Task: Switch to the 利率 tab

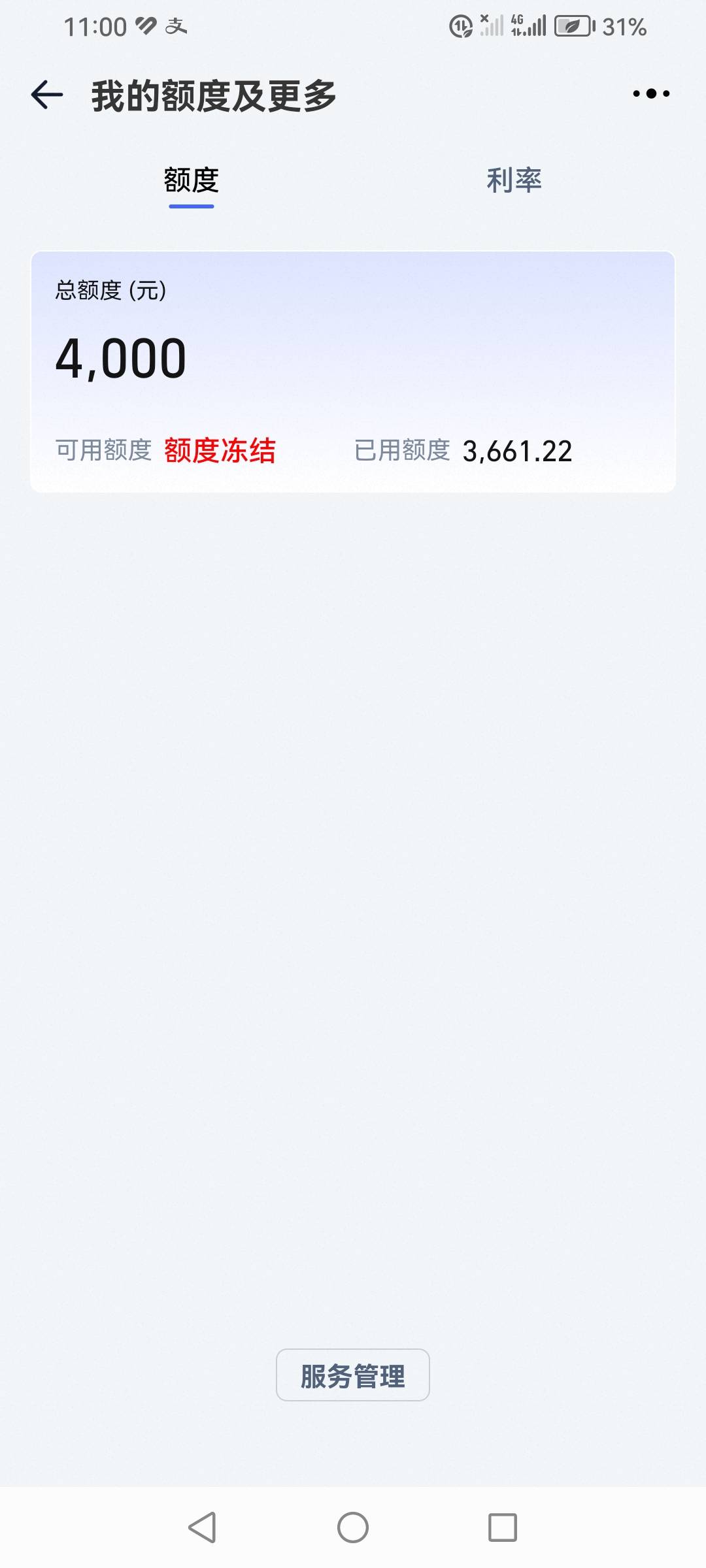Action: (x=514, y=180)
